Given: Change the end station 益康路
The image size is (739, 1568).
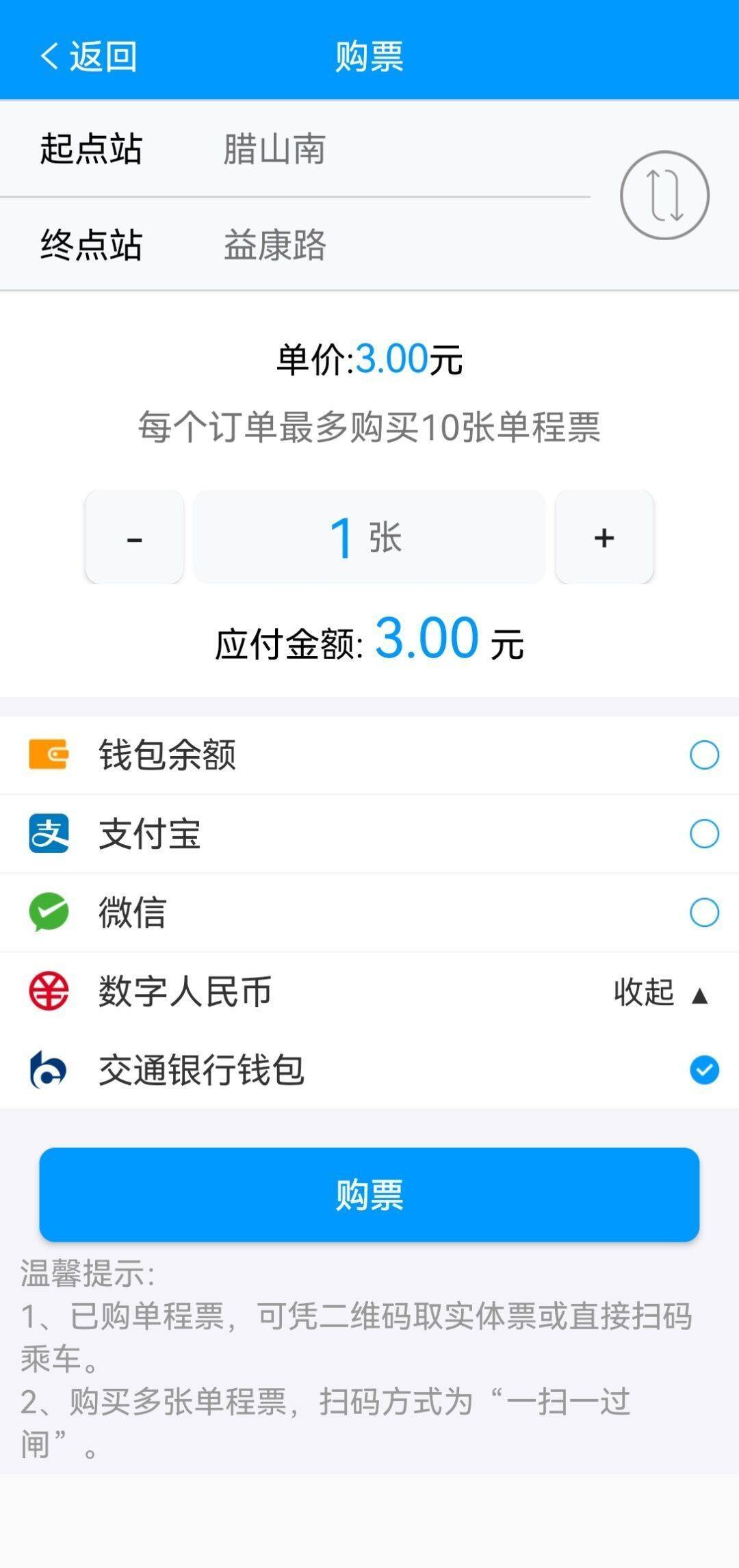Looking at the screenshot, I should tap(274, 244).
